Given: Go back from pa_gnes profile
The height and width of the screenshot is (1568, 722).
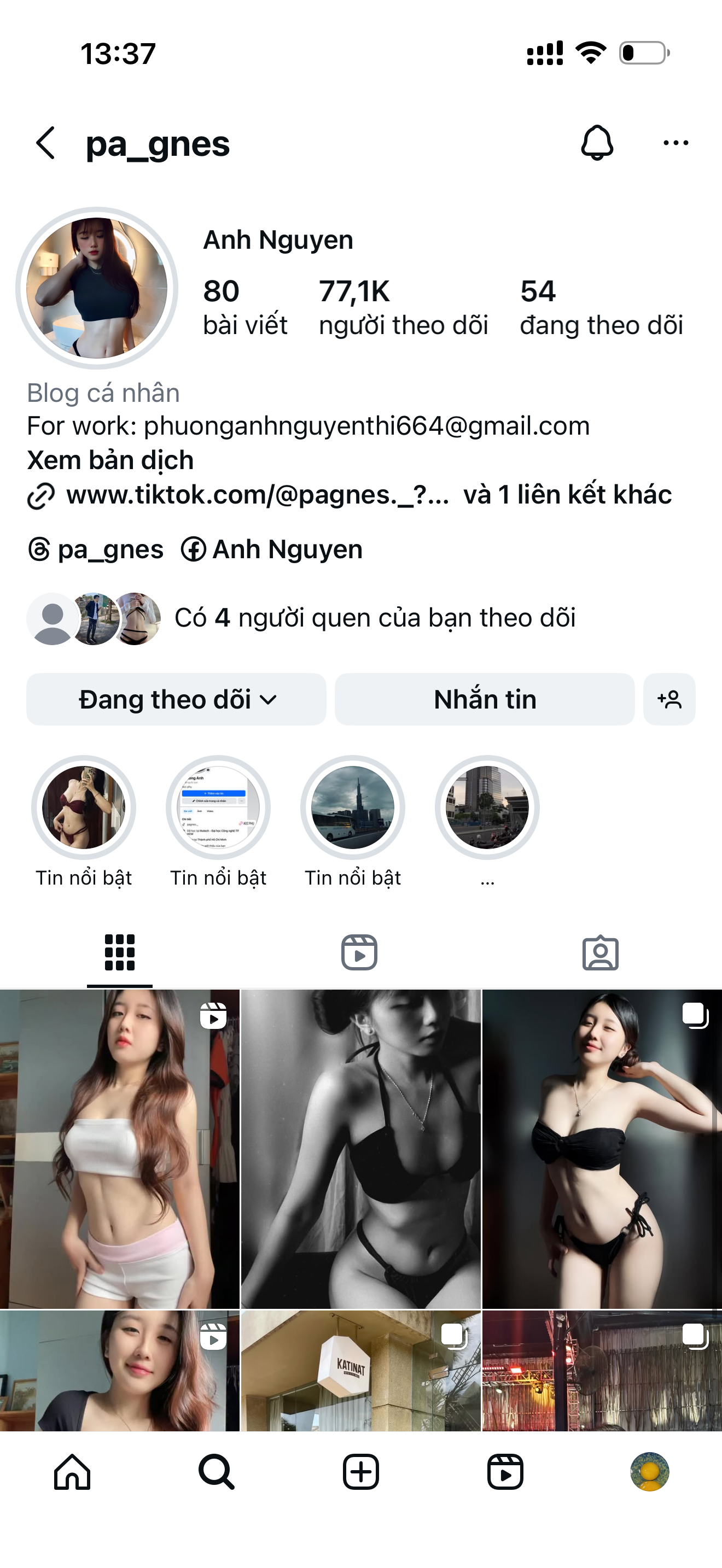Looking at the screenshot, I should [46, 144].
